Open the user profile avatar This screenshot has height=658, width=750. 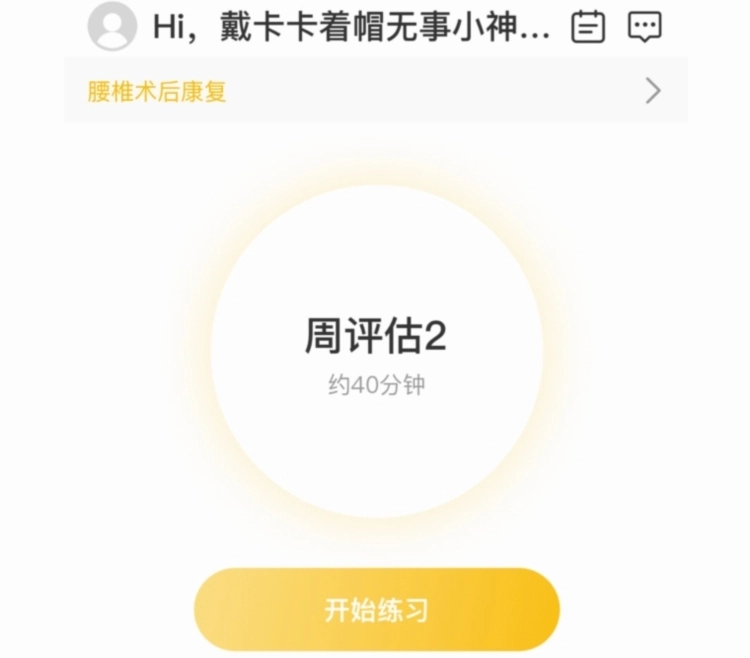pos(112,27)
